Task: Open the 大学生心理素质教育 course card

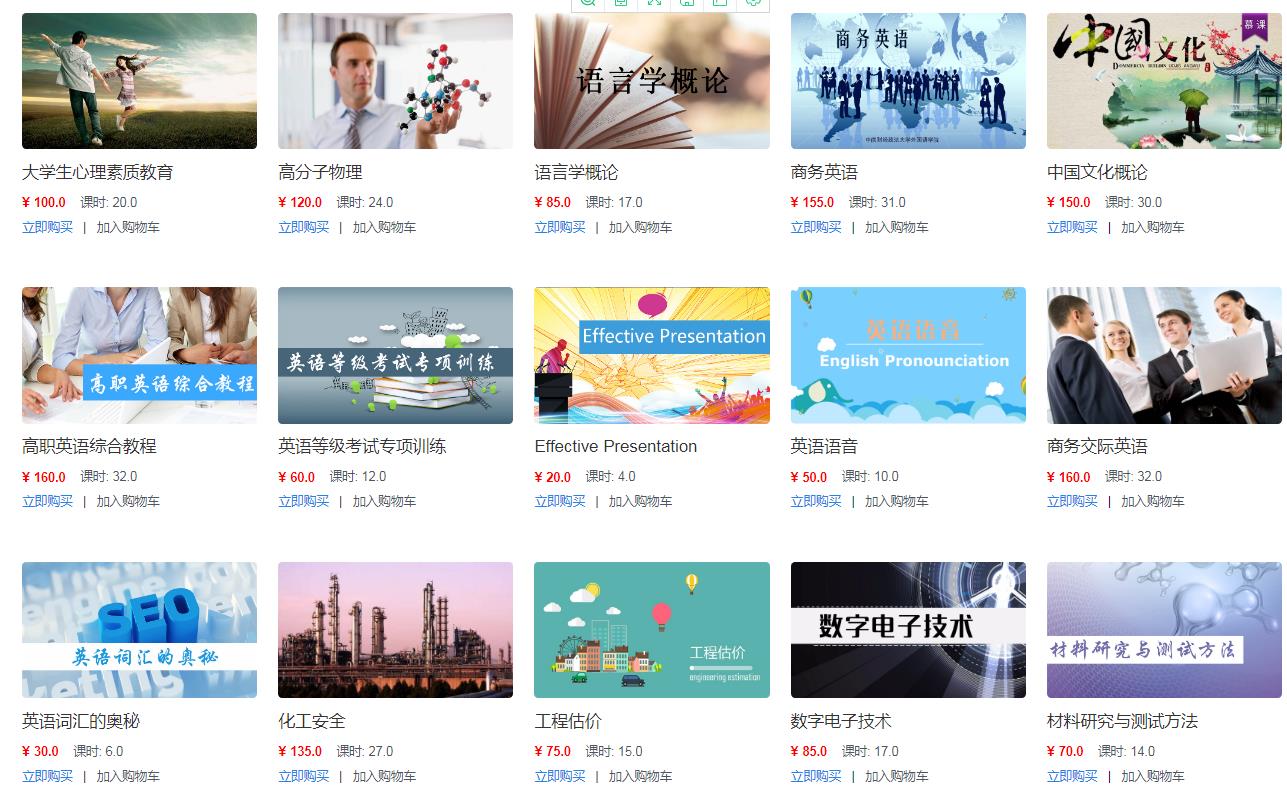Action: click(139, 81)
